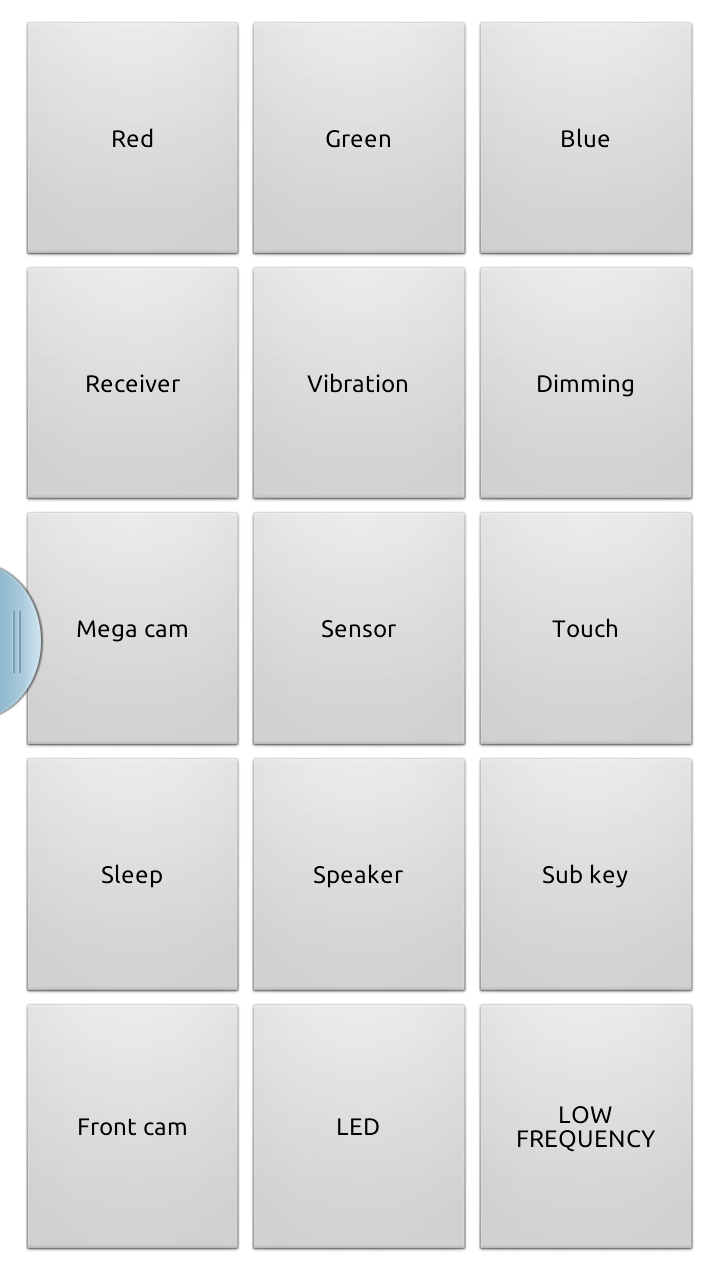Image resolution: width=720 pixels, height=1280 pixels.
Task: Test the LED indicator
Action: (358, 1126)
